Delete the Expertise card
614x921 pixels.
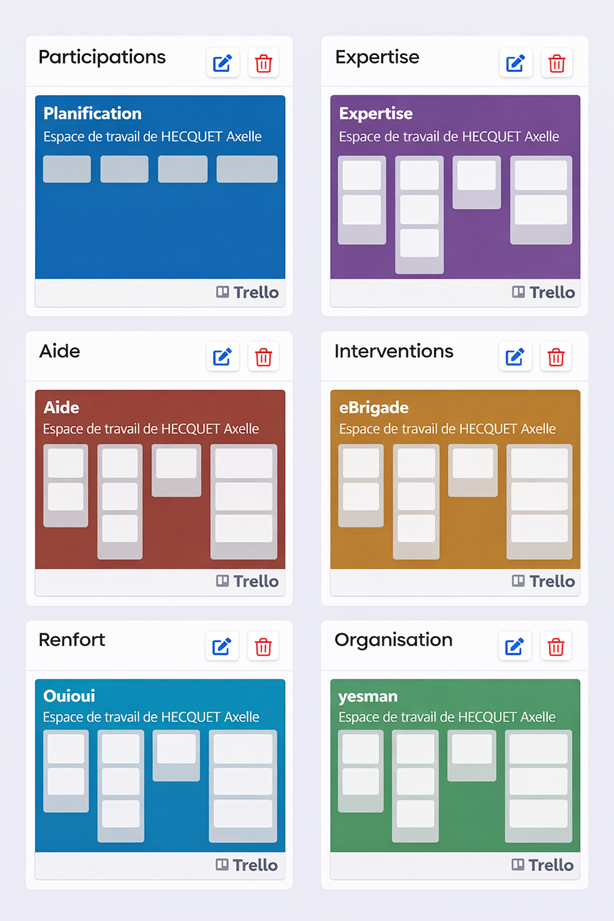pos(557,63)
